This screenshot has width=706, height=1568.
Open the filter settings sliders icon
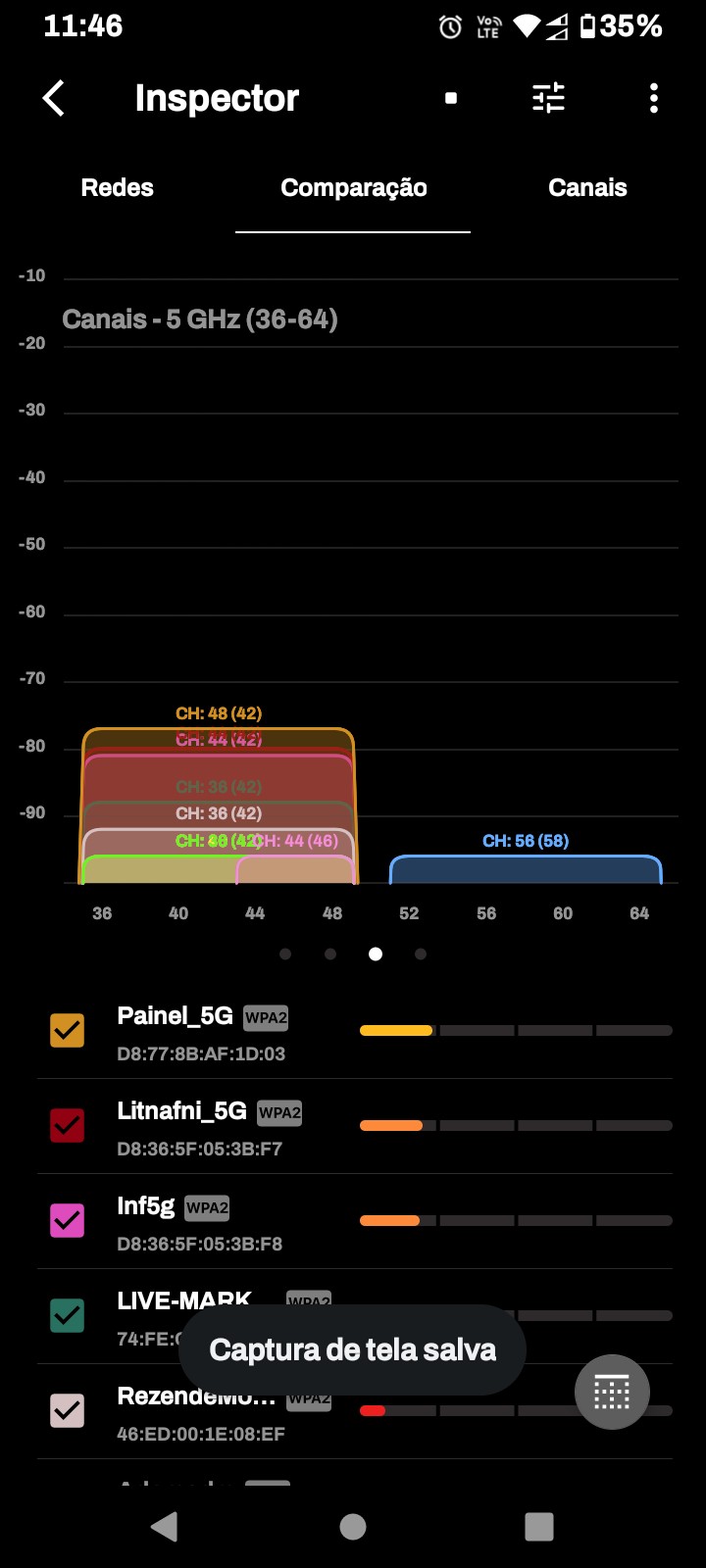pos(548,98)
